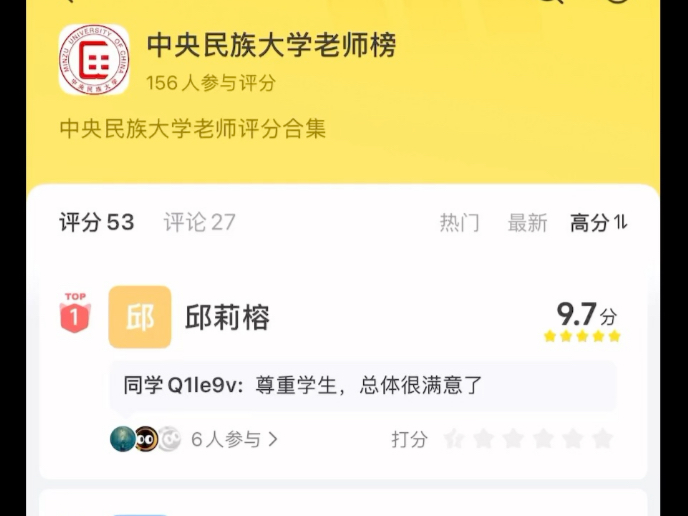The height and width of the screenshot is (516, 688).
Task: Rate 邱莉榕 with five stars
Action: tap(602, 439)
